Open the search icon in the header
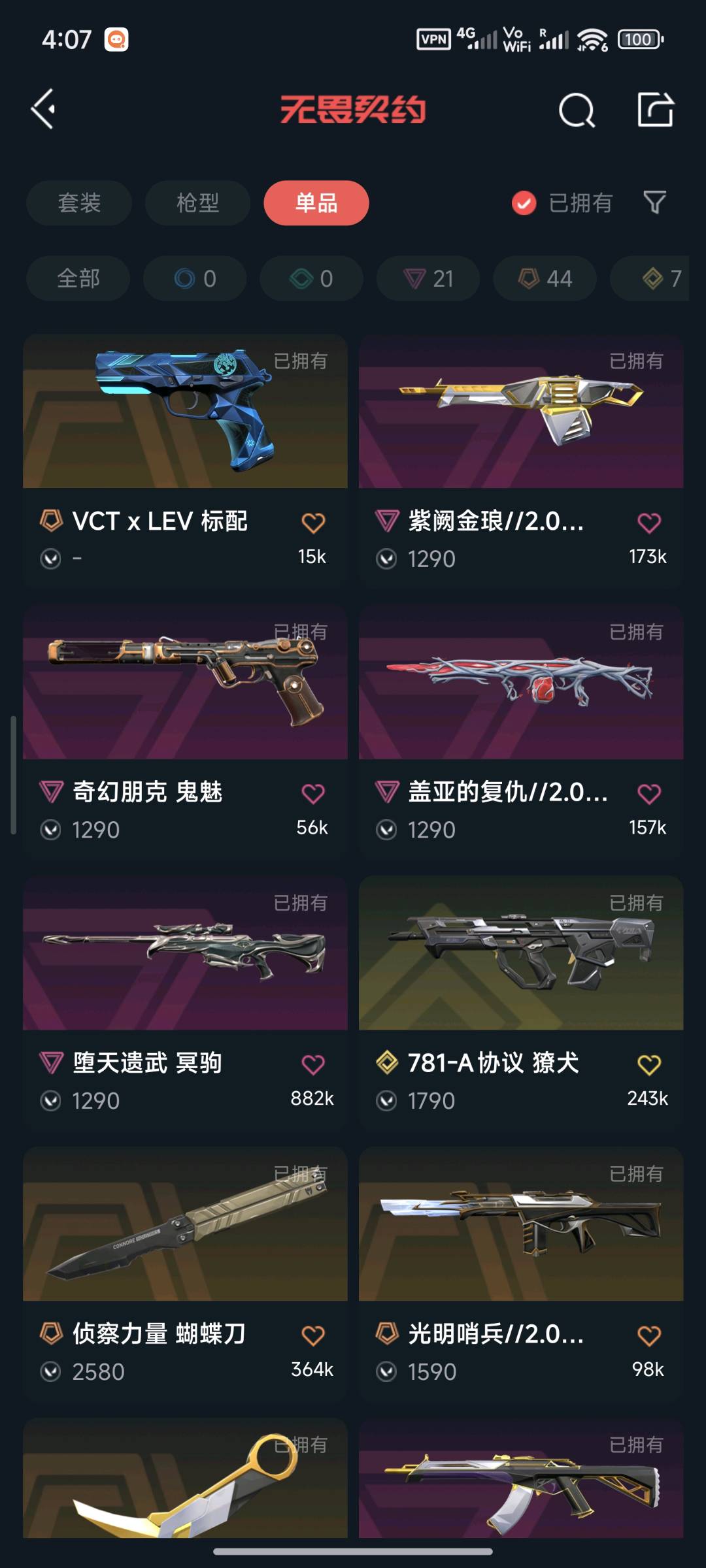The image size is (706, 1568). (577, 110)
